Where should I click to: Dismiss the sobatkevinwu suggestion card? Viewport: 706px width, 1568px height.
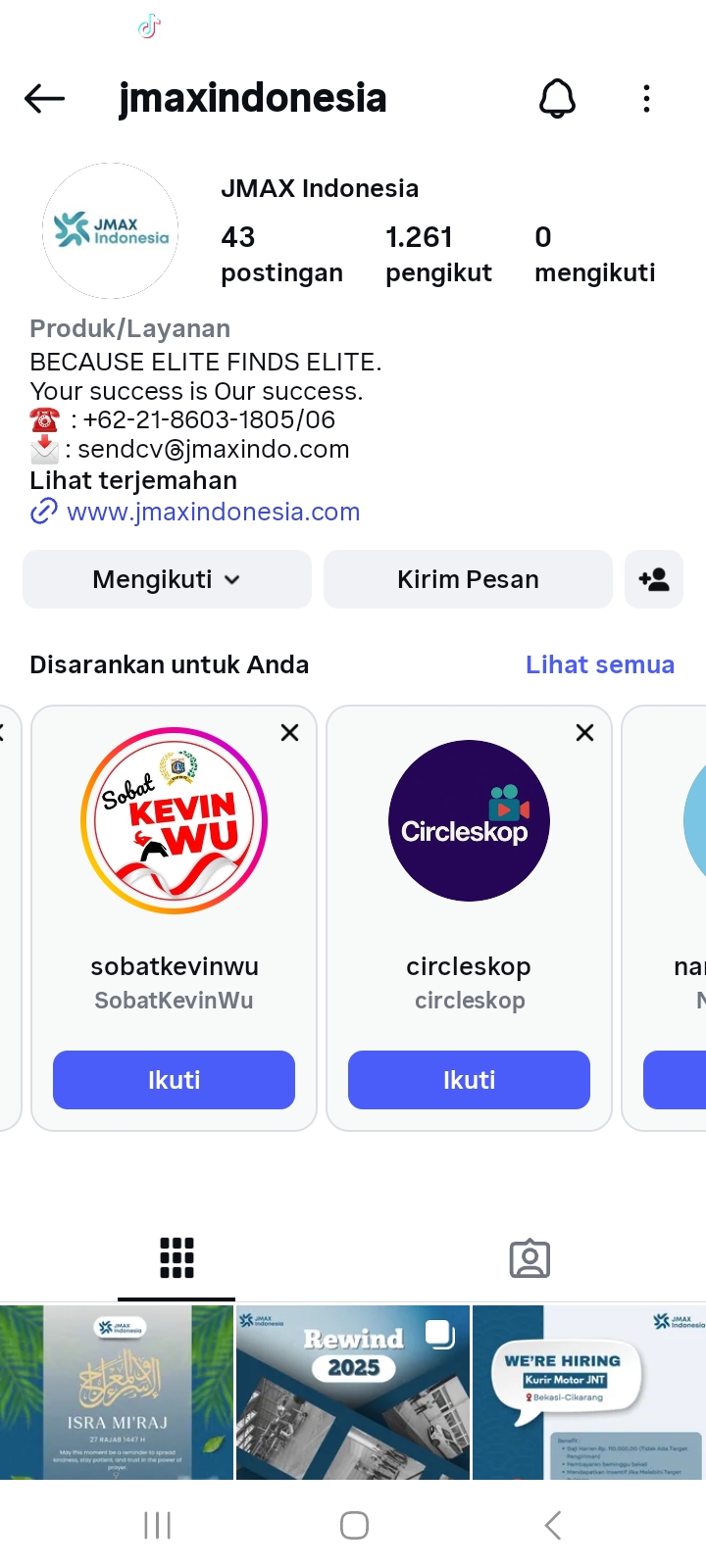[289, 732]
